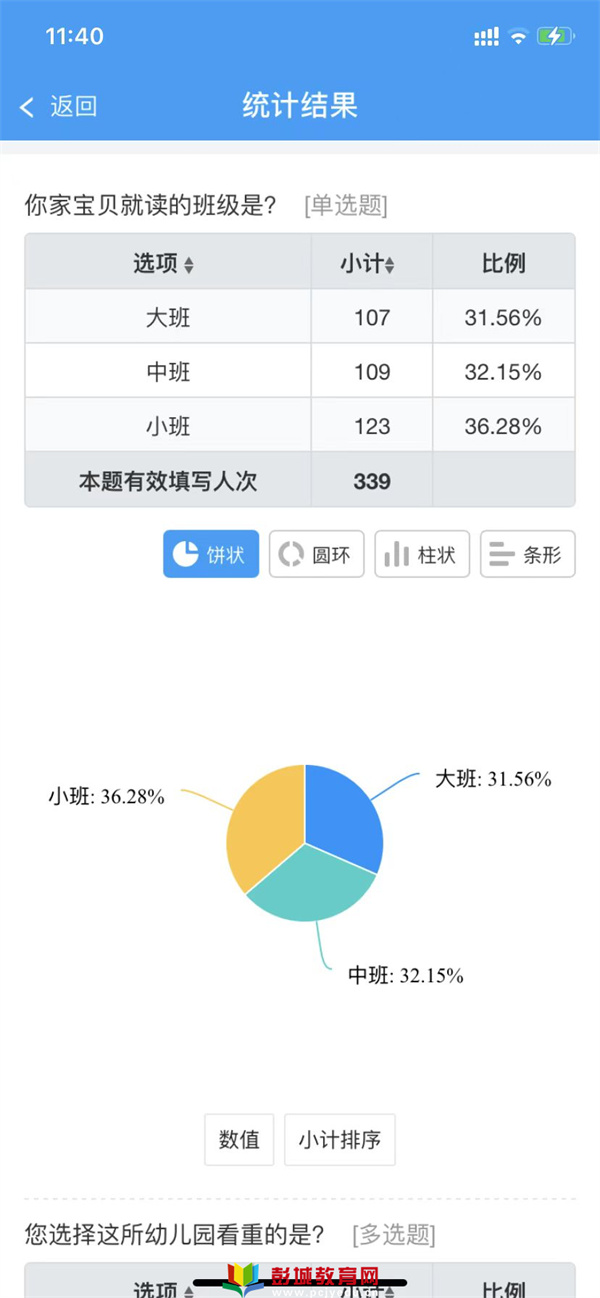Switch the chart to 饼状 view
The height and width of the screenshot is (1298, 600).
tap(211, 554)
